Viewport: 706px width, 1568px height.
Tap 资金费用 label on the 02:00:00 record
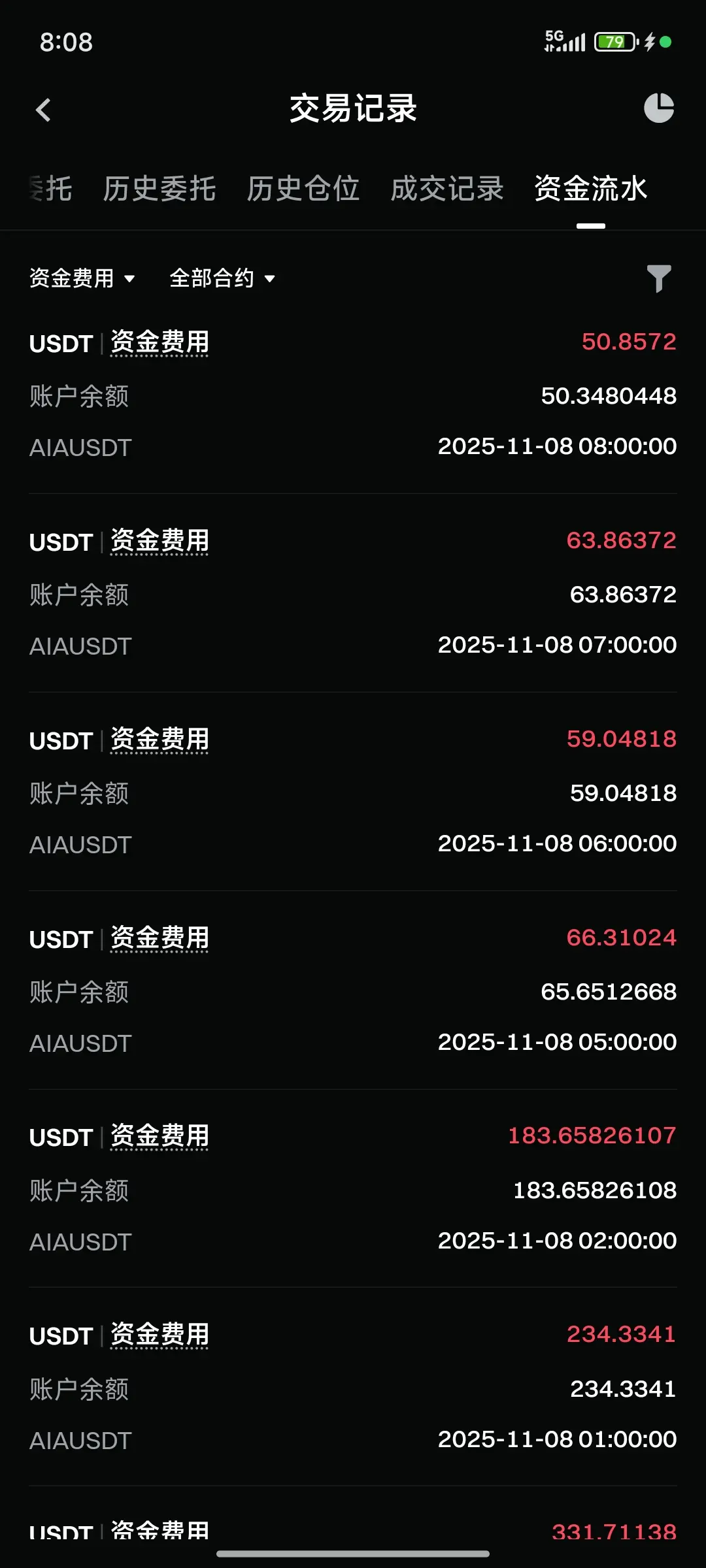[x=160, y=1136]
